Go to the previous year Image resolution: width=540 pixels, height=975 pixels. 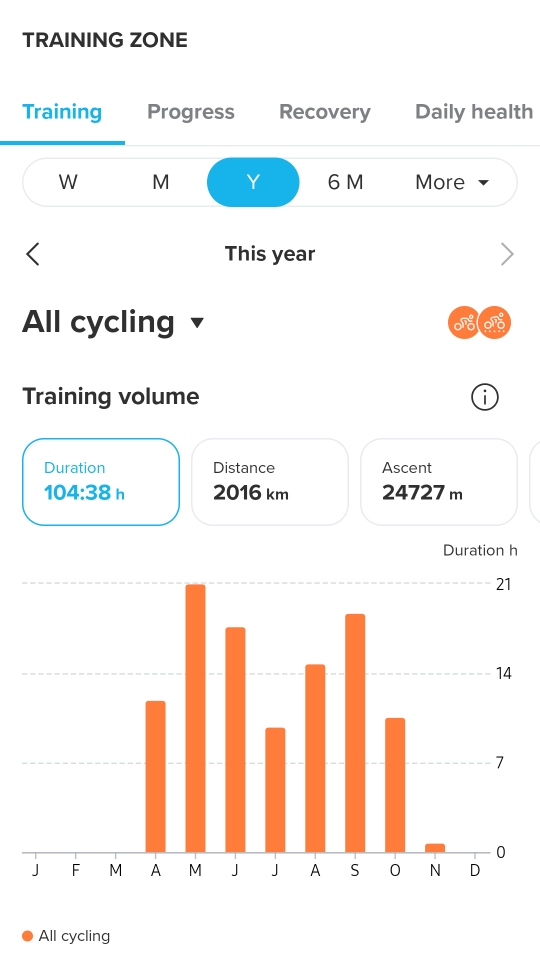coord(33,254)
